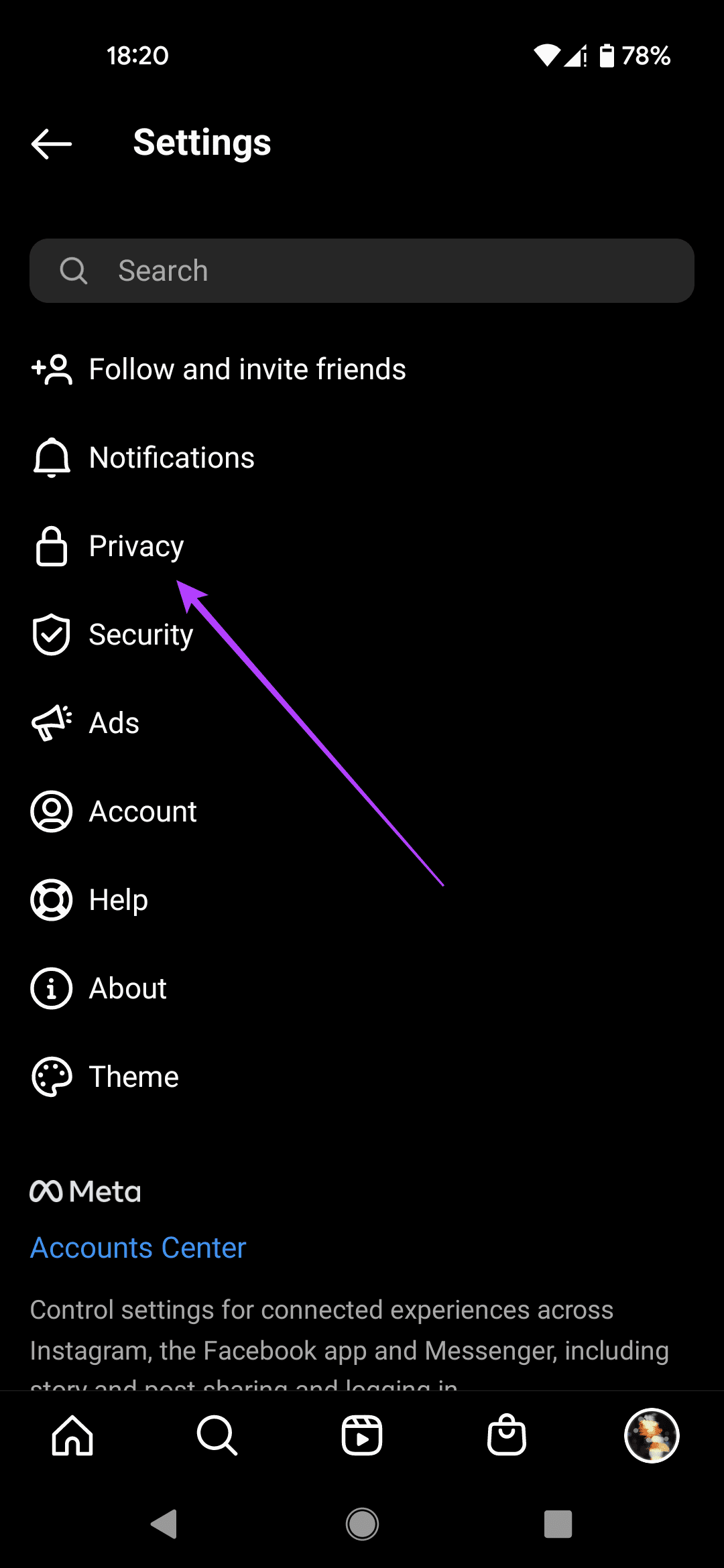724x1568 pixels.
Task: Open Notifications settings
Action: coord(172,458)
